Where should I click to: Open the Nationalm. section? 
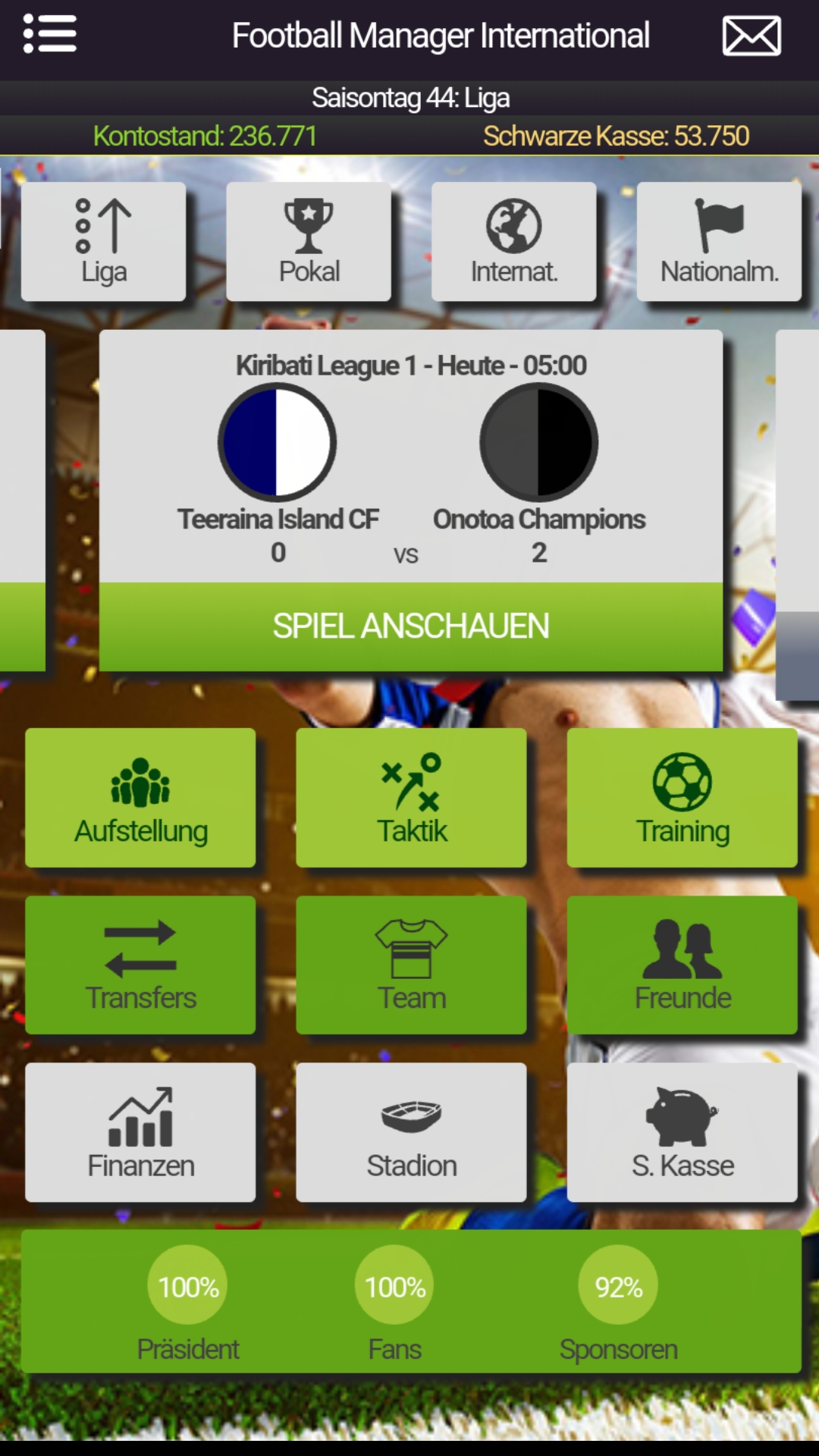pos(719,242)
